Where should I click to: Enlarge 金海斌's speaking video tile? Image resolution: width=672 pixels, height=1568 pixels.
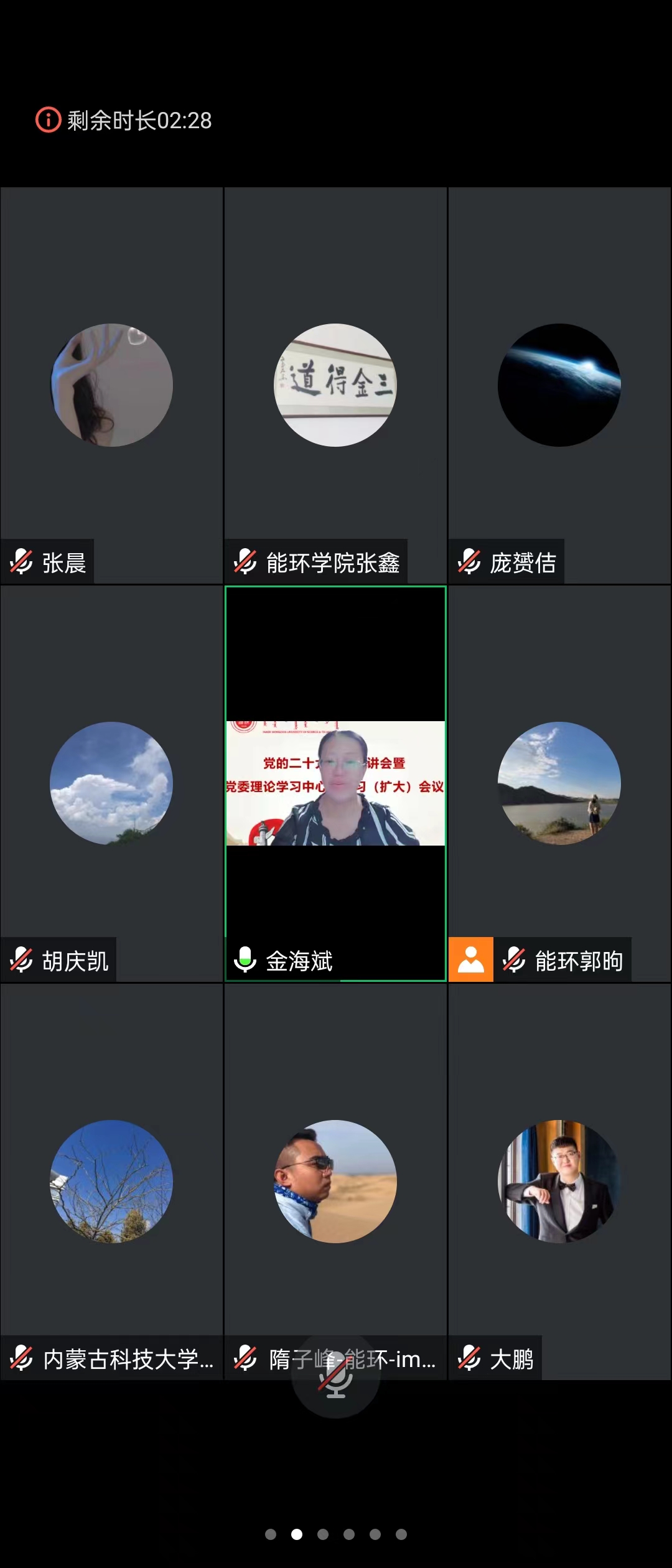[335, 783]
